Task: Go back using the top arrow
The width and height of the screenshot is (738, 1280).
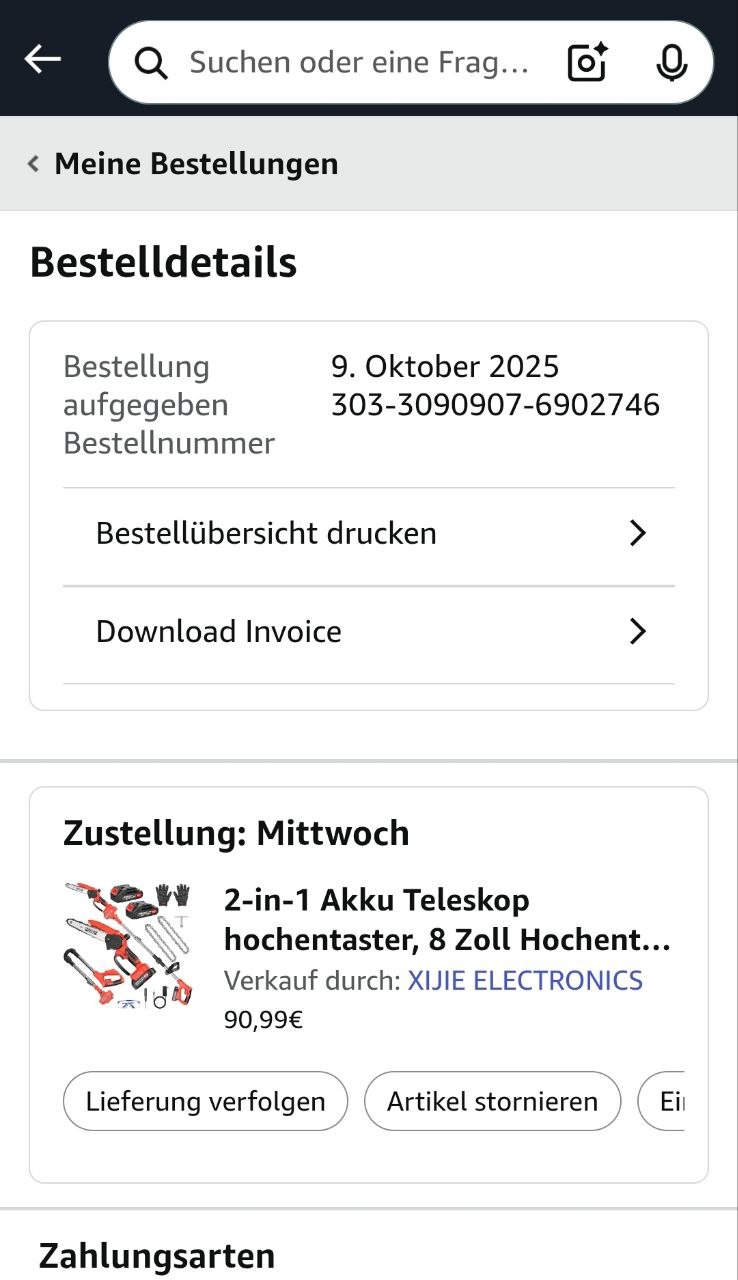Action: (x=43, y=60)
